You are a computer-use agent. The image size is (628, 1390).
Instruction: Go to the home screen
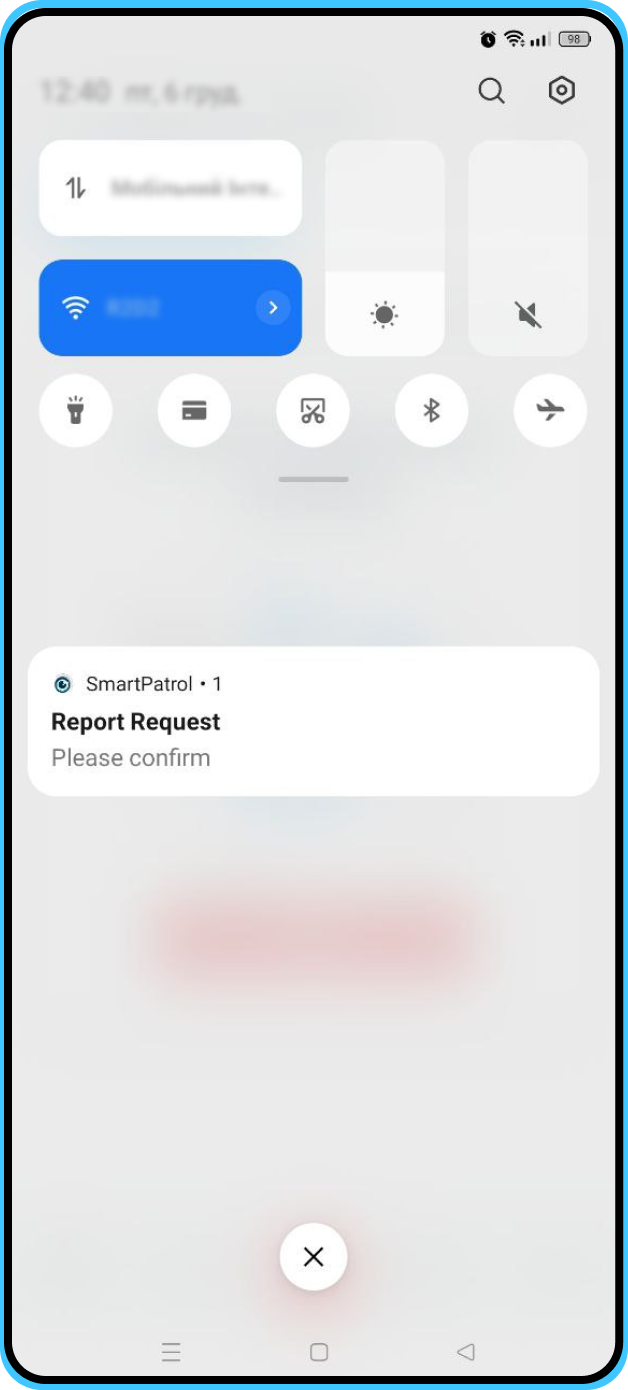tap(319, 1352)
